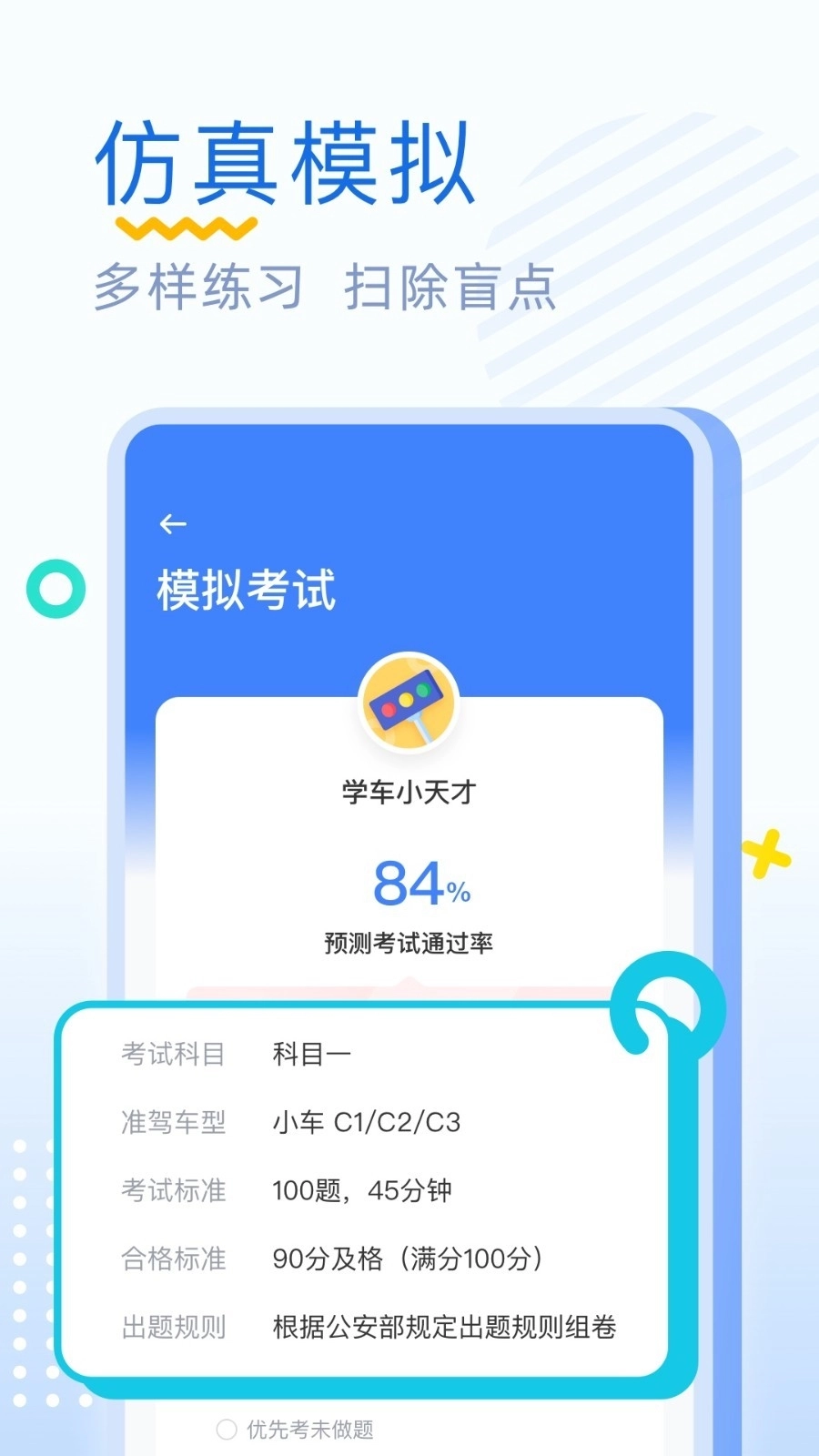Tap the back arrow icon
Viewport: 819px width, 1456px height.
tap(172, 524)
